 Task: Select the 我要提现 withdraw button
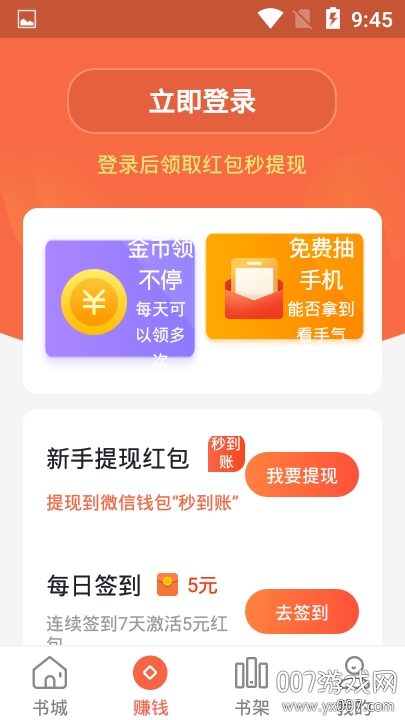302,474
